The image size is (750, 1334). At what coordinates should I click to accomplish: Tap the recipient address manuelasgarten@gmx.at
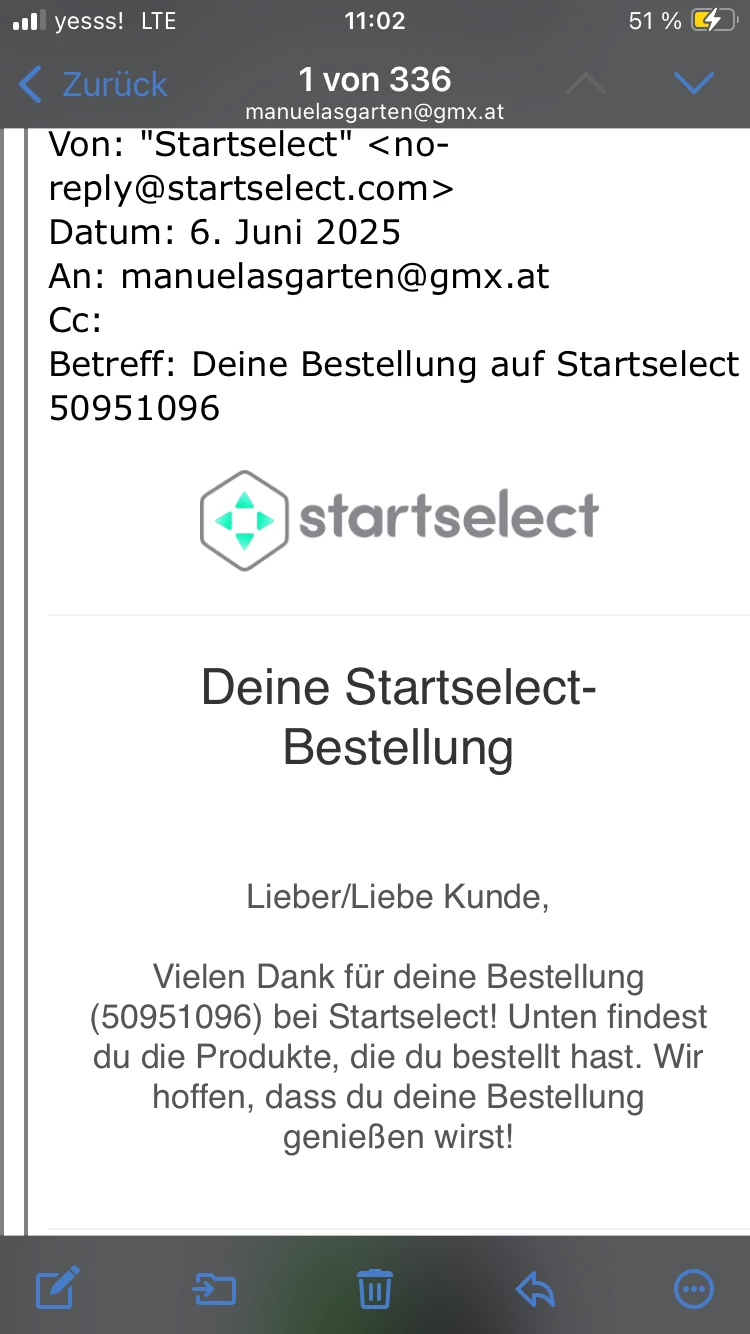point(335,276)
